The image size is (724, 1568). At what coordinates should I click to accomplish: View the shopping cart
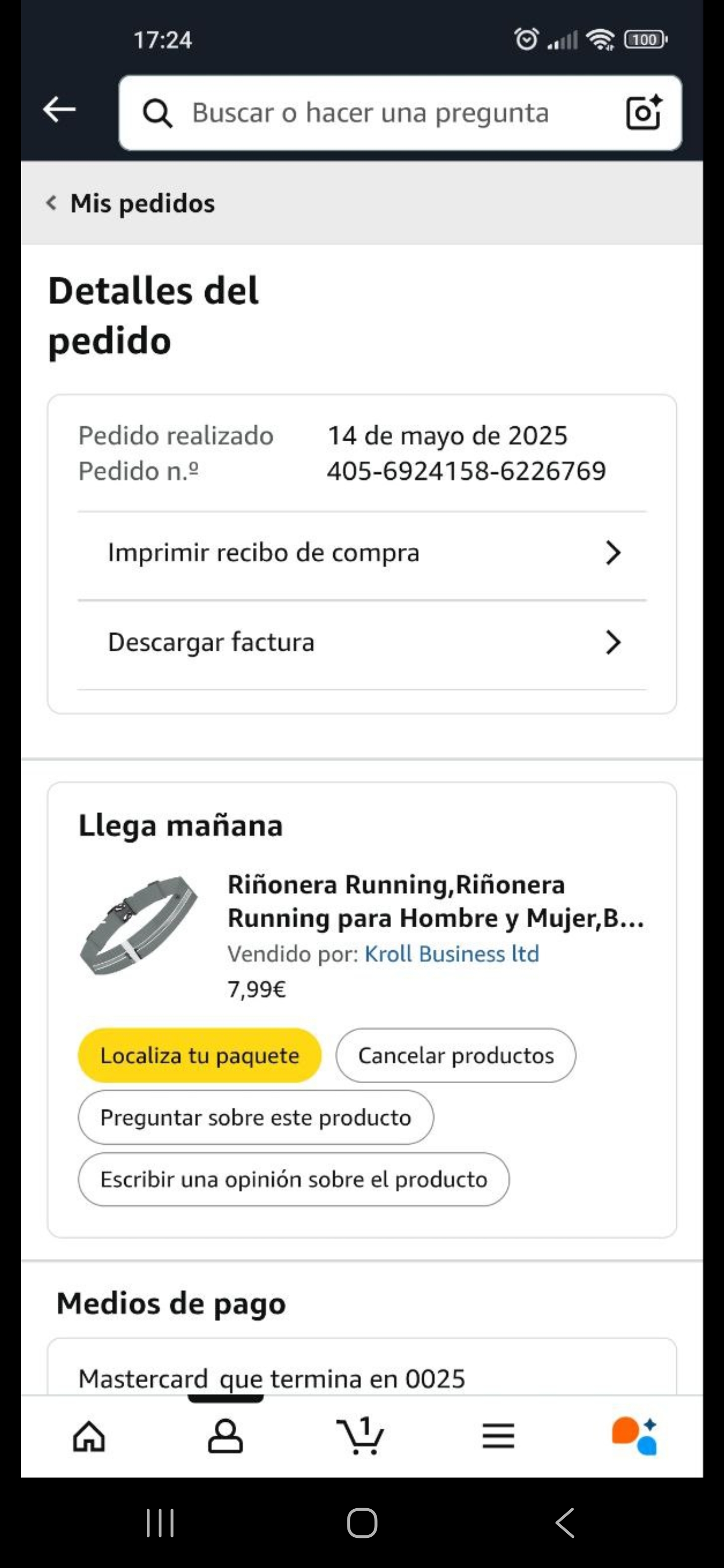pyautogui.click(x=360, y=1436)
